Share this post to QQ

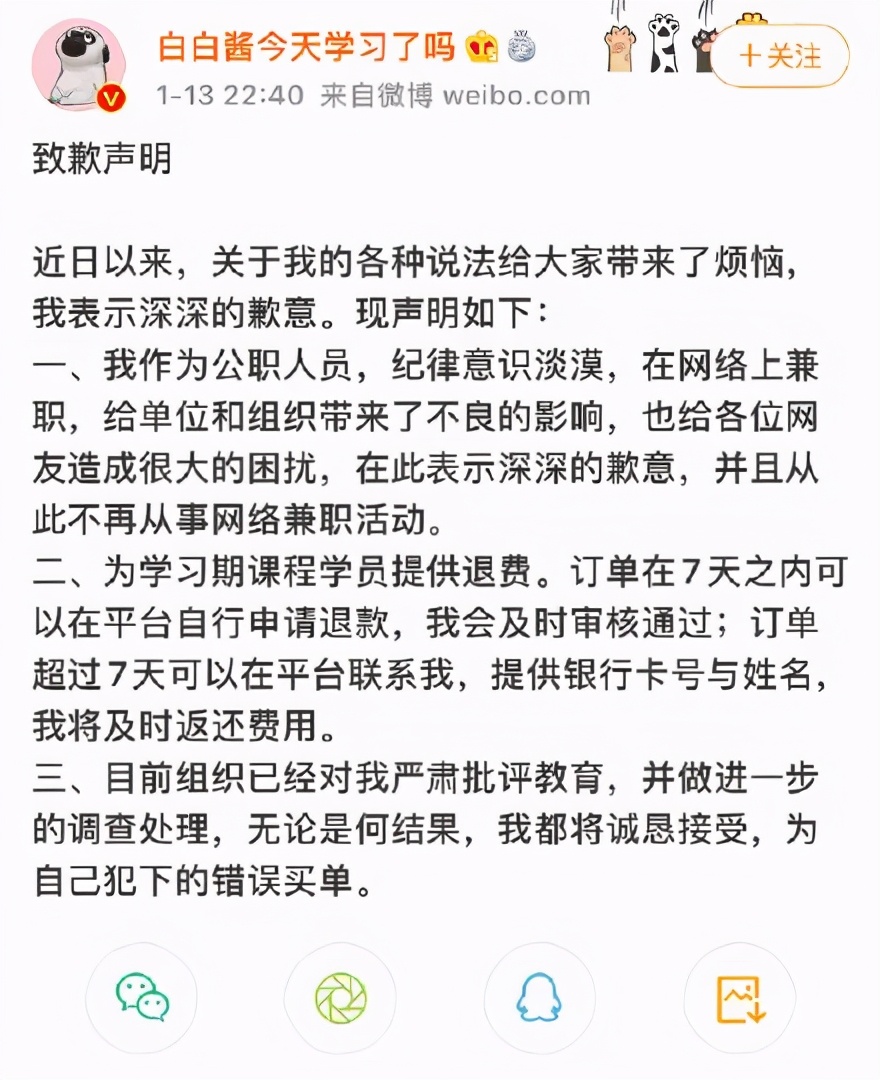tap(539, 997)
